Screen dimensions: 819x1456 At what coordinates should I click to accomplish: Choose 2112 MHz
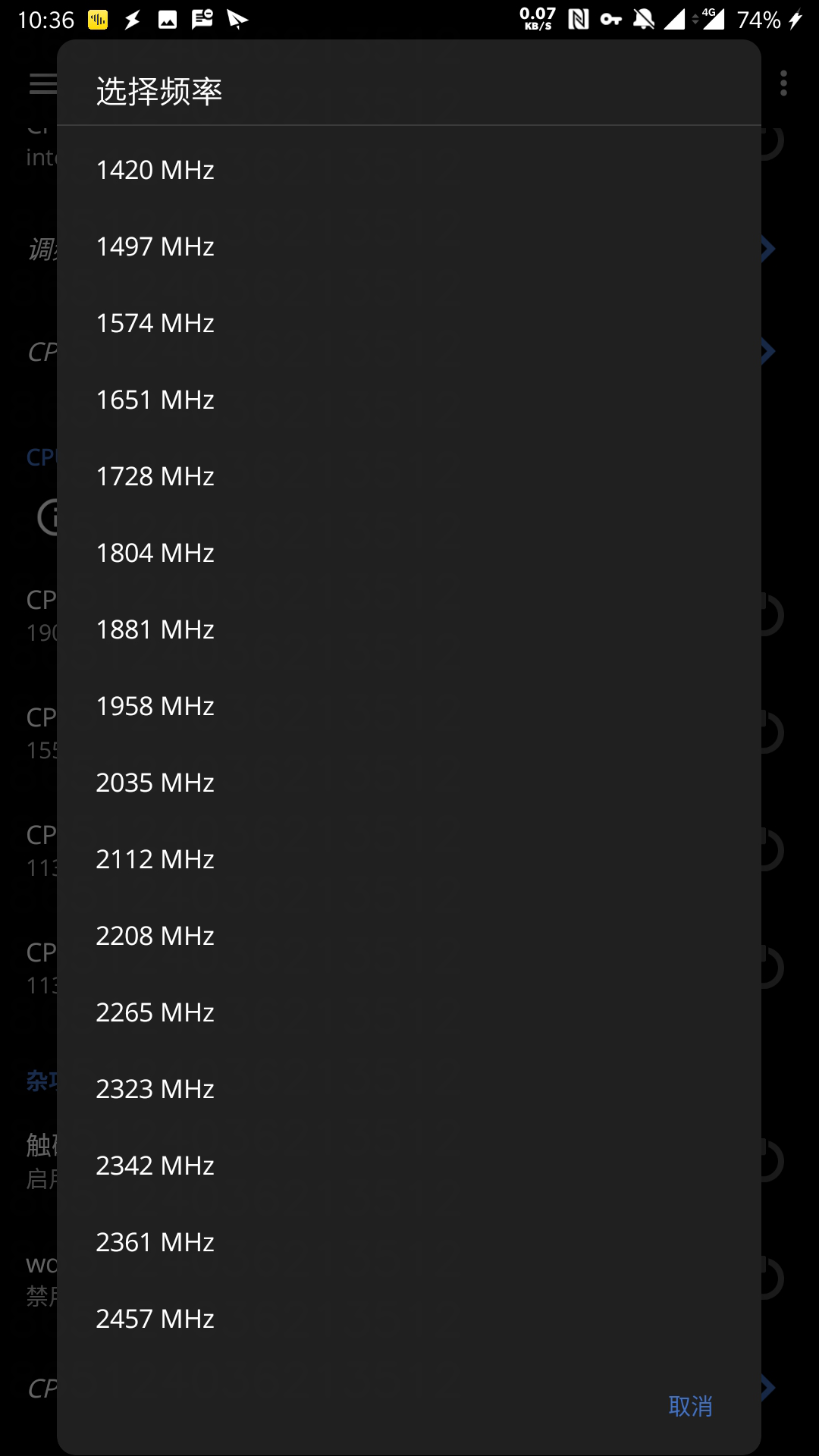click(x=409, y=859)
